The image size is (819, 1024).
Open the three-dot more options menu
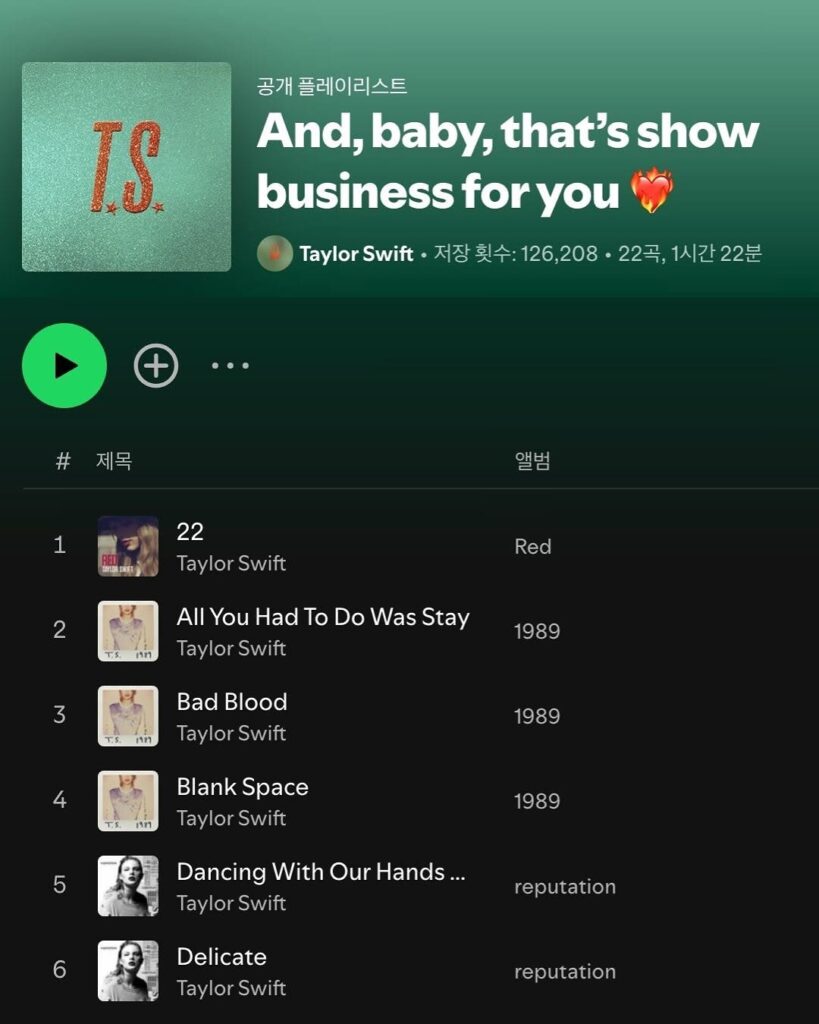pos(230,366)
